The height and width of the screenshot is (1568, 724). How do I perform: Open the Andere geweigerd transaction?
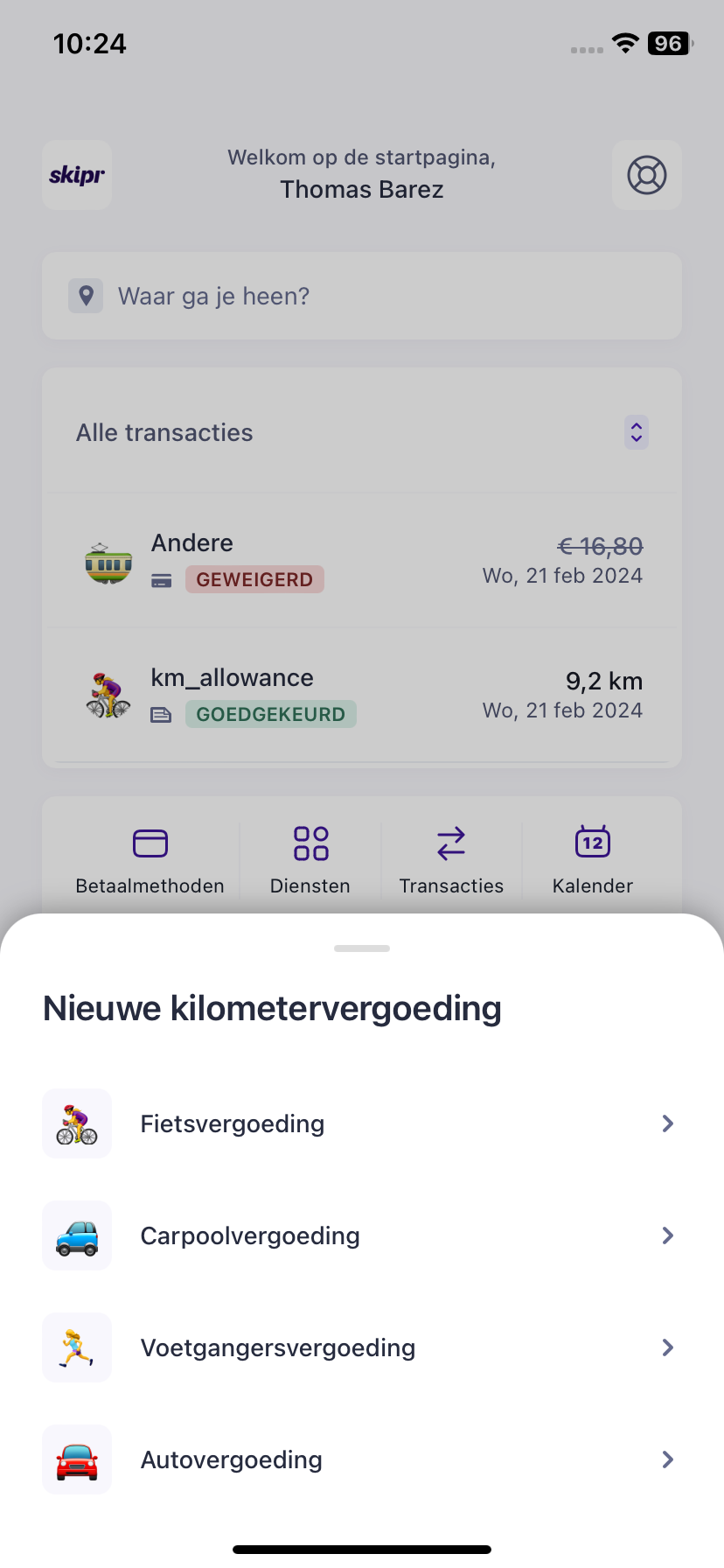tap(361, 561)
